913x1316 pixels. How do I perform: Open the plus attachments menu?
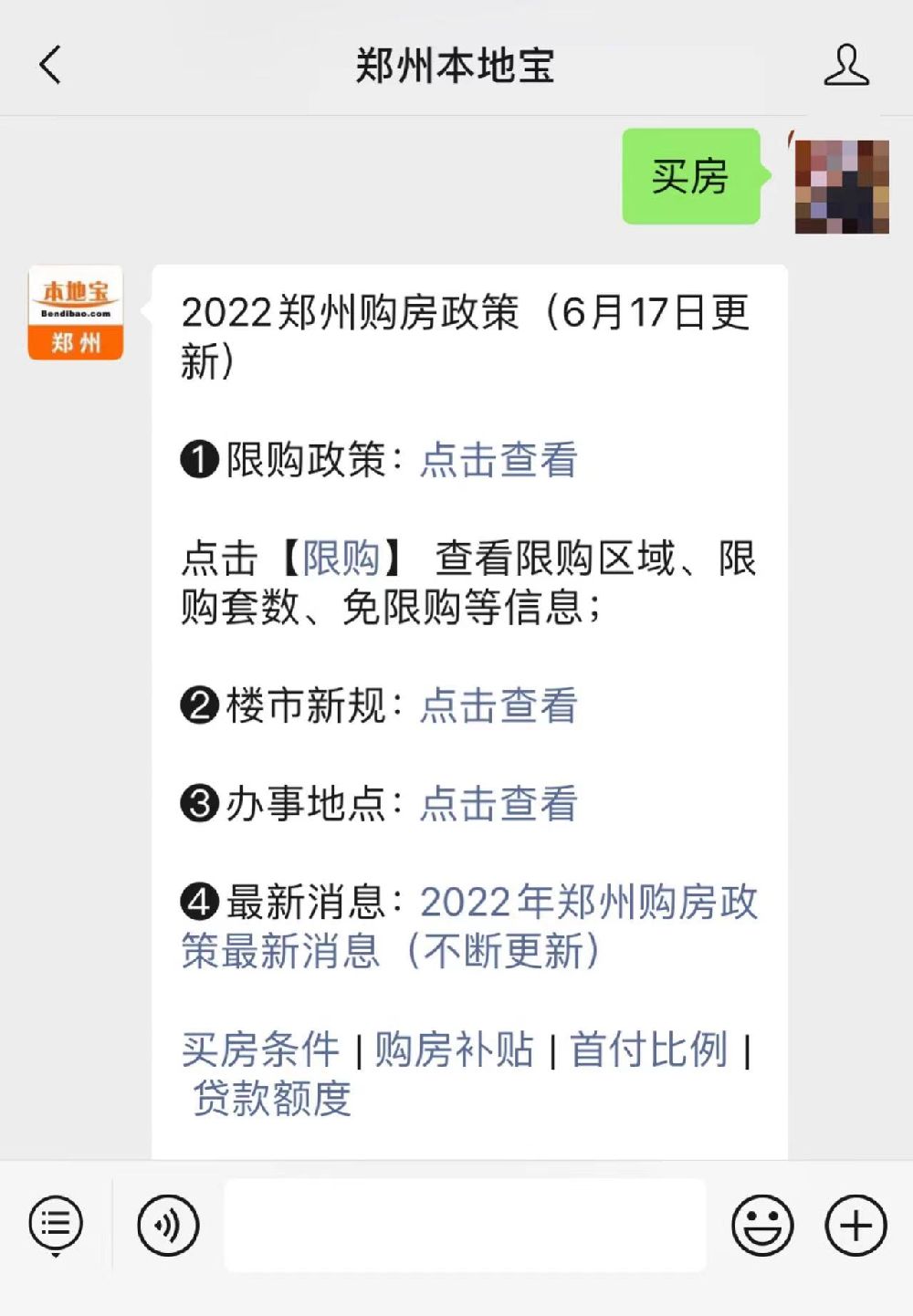point(855,1225)
